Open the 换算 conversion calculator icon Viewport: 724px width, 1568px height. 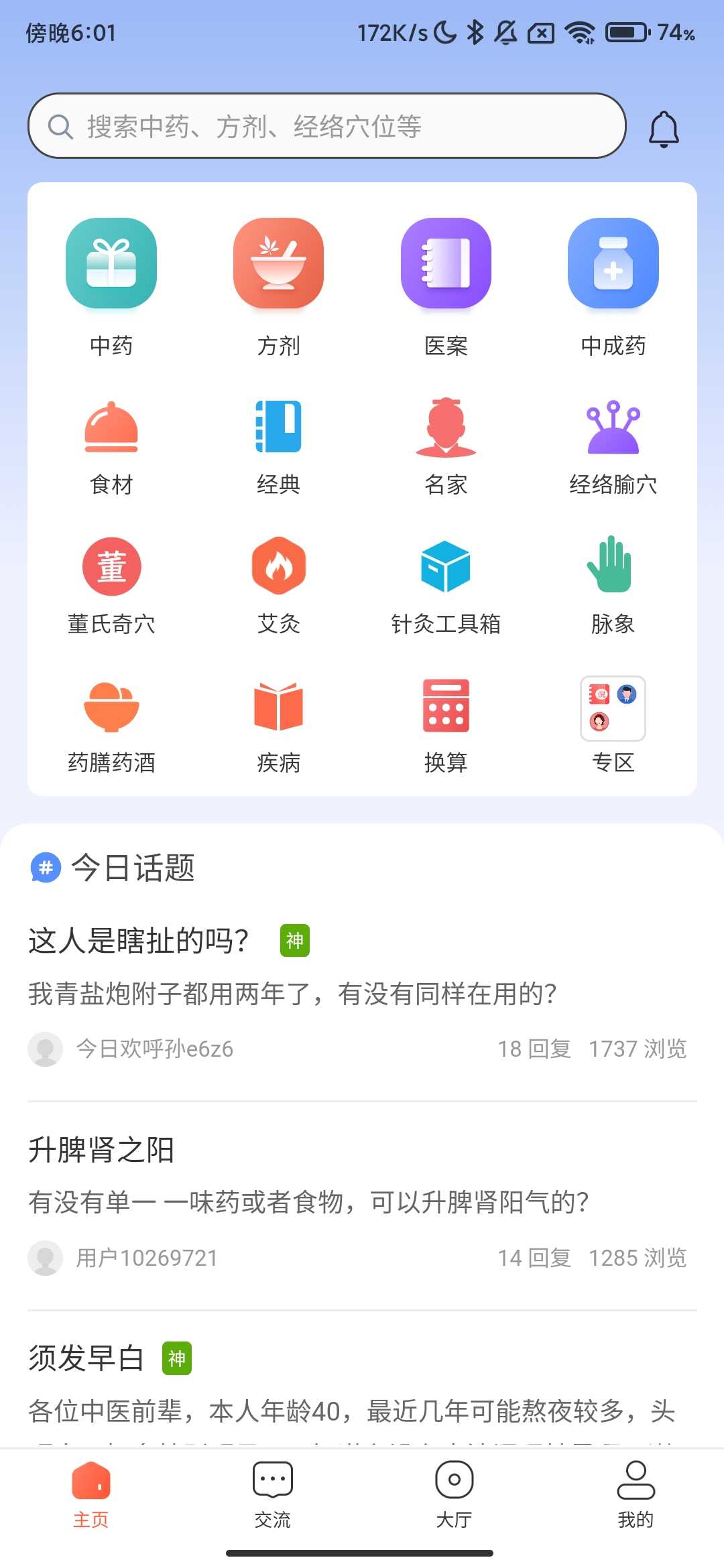pyautogui.click(x=446, y=707)
